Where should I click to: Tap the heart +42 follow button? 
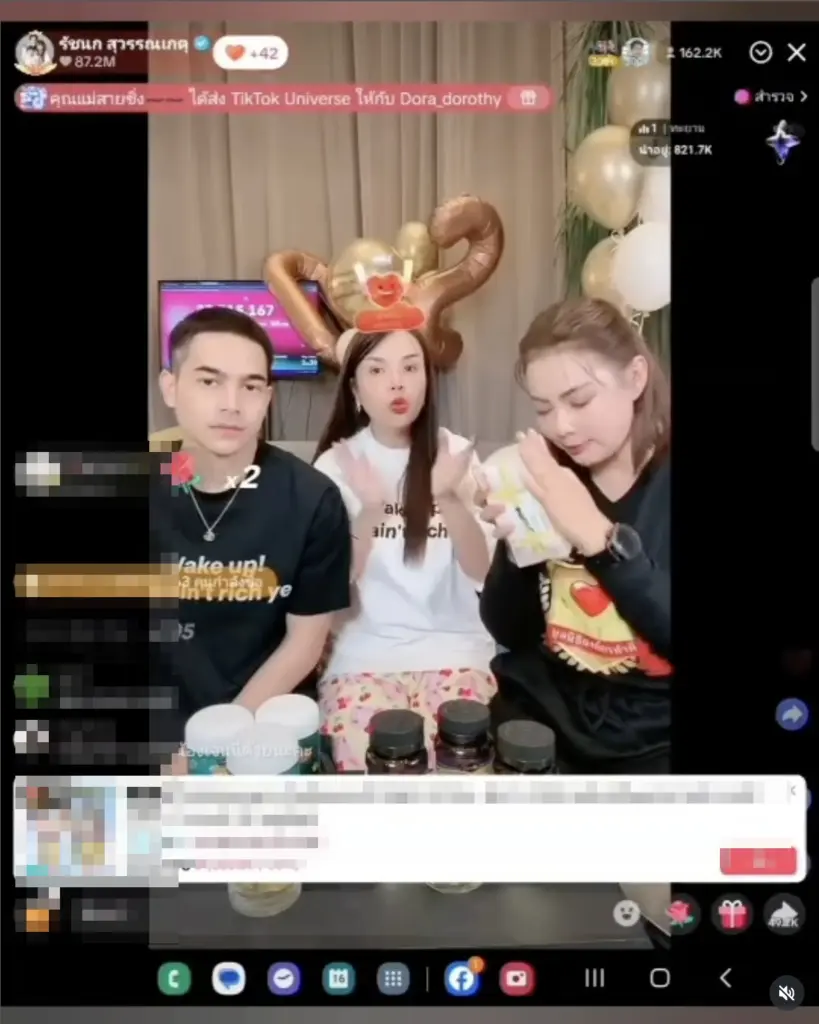coord(250,53)
